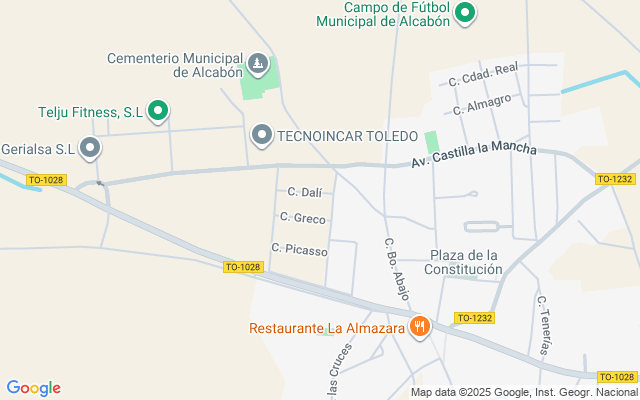
Task: Select the TECNOINCAR TOLEDO marker
Action: [x=262, y=136]
